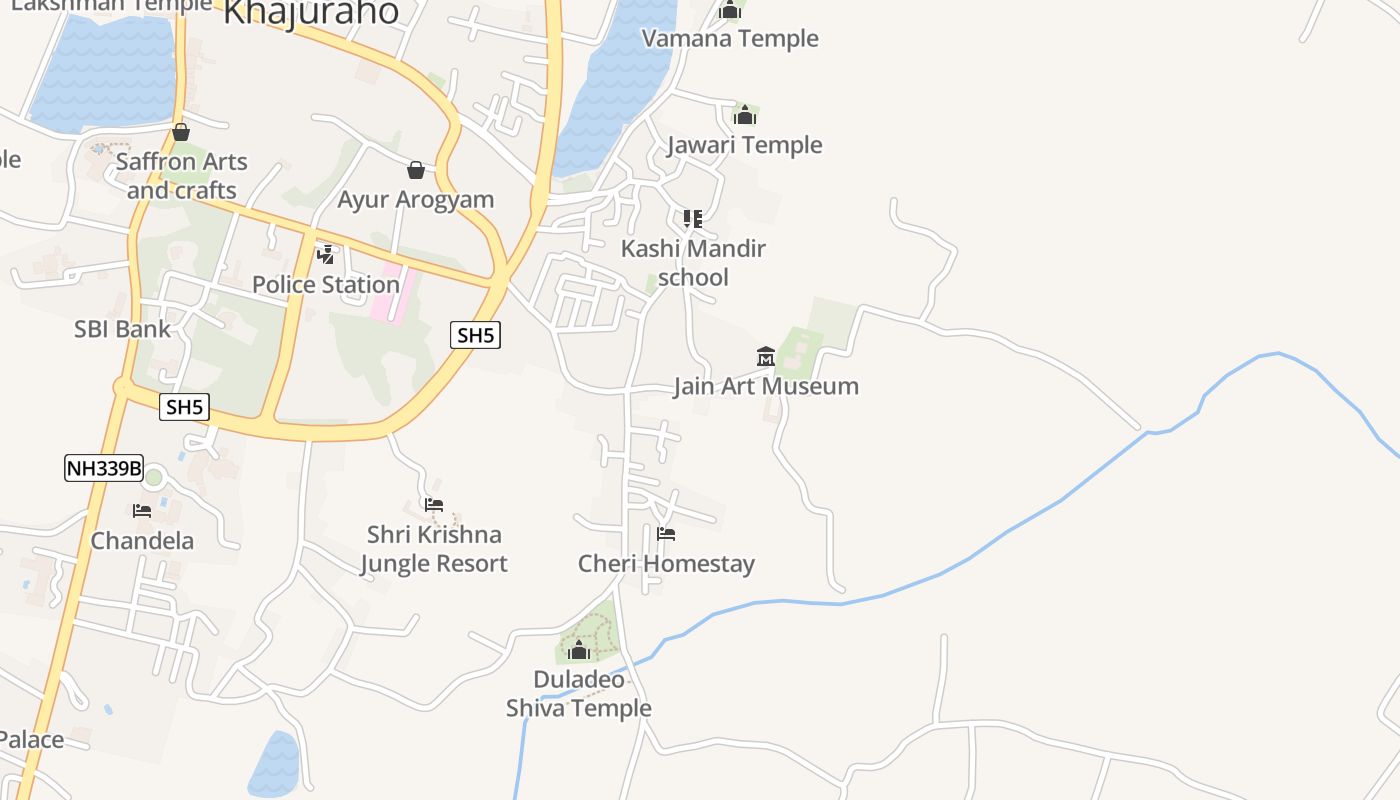The image size is (1400, 800).
Task: Open the Police Station marker
Action: click(x=325, y=254)
